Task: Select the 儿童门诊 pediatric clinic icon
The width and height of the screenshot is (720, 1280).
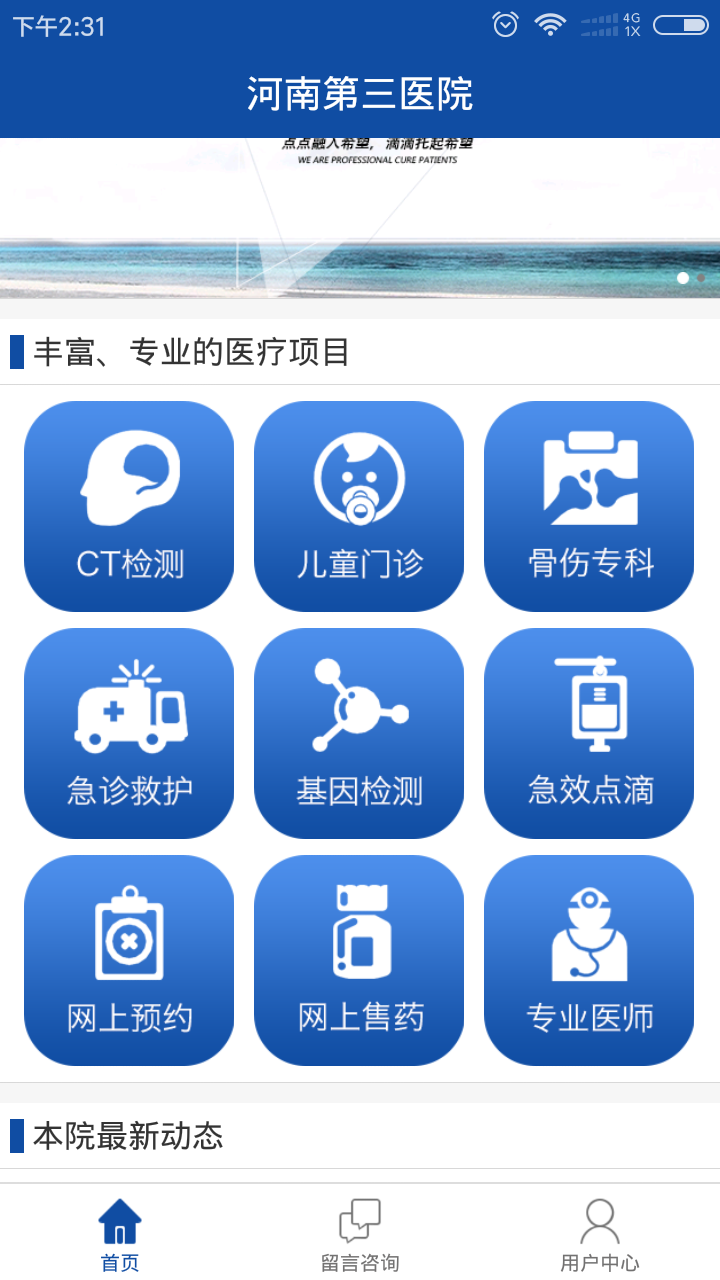Action: point(359,505)
